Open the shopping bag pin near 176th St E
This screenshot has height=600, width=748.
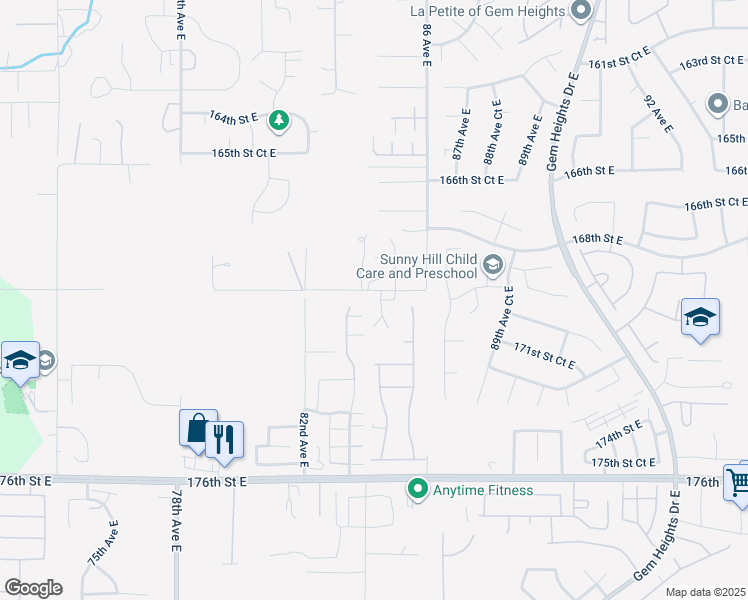point(197,431)
